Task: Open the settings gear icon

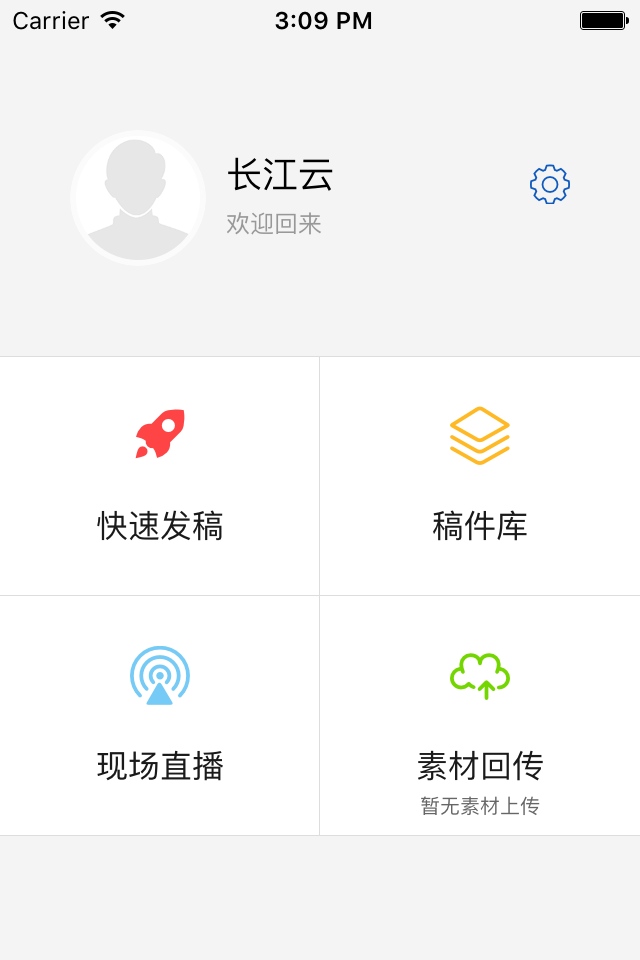Action: click(550, 185)
